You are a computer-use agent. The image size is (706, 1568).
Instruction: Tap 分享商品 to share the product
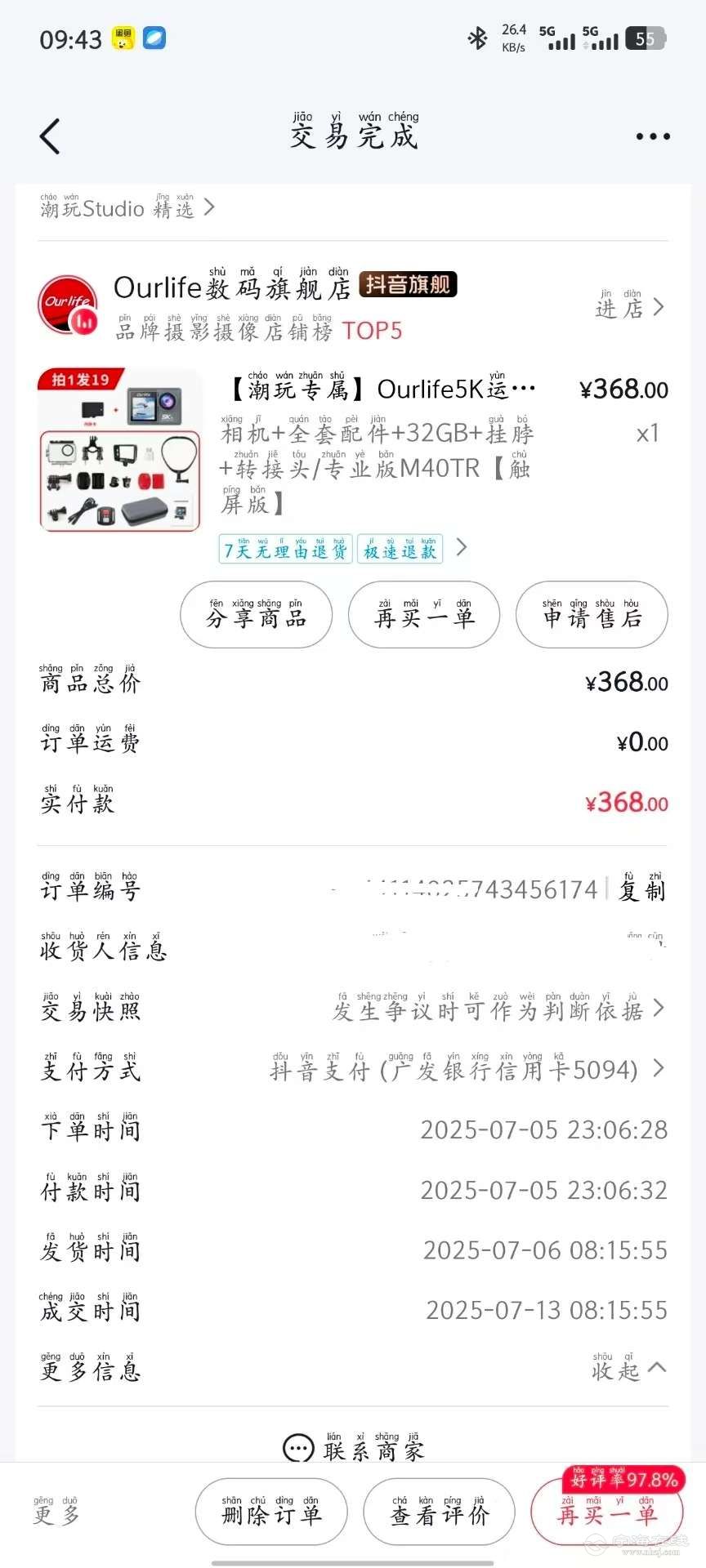coord(256,616)
